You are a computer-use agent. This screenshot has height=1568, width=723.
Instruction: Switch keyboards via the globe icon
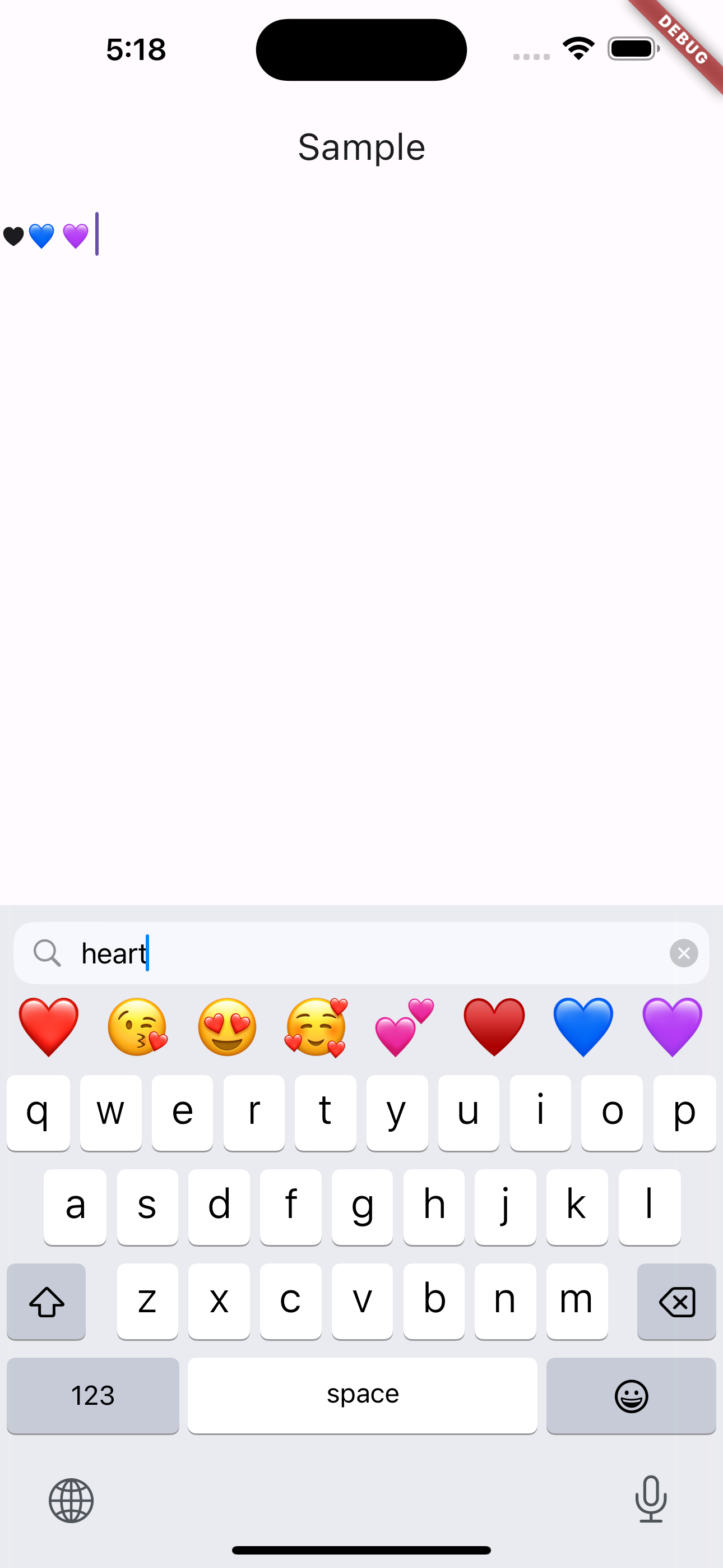tap(70, 1501)
